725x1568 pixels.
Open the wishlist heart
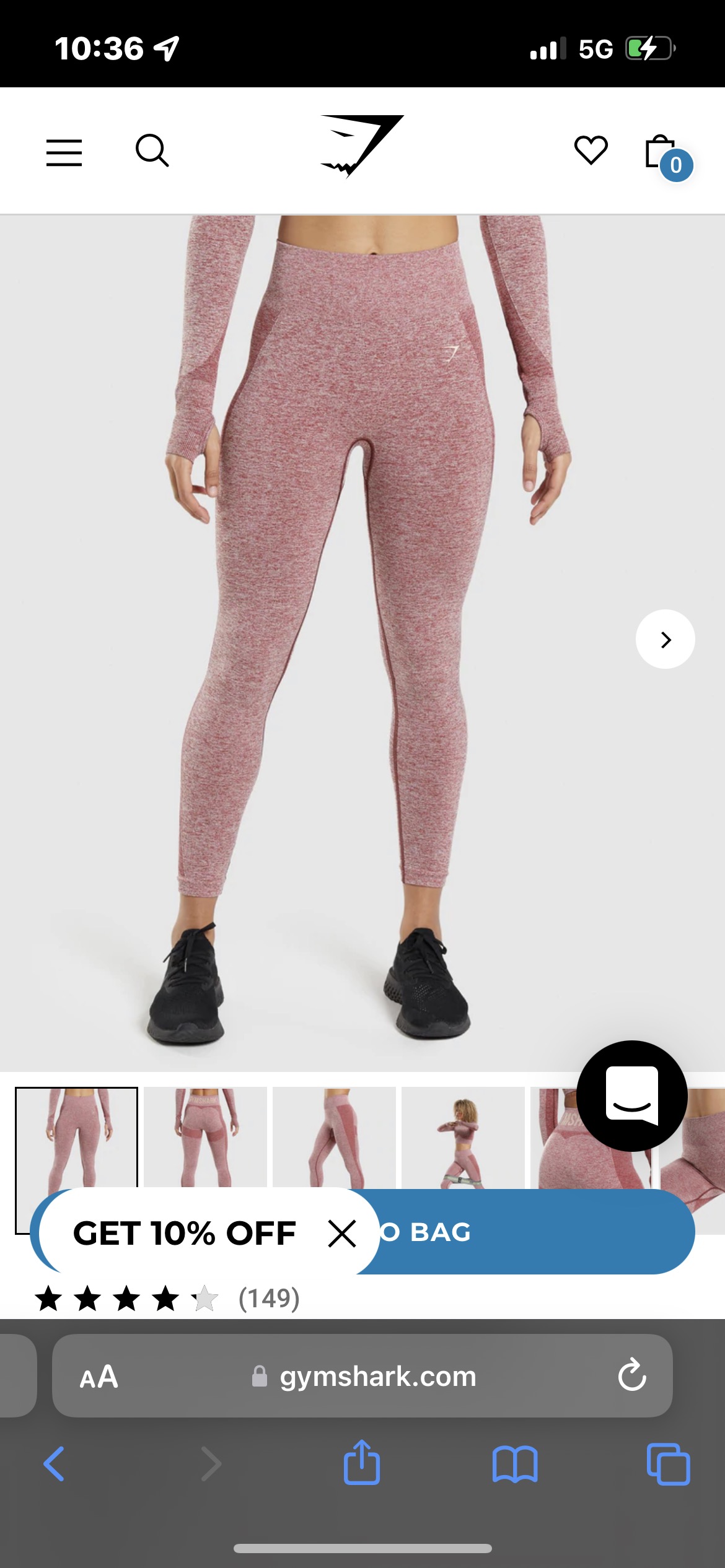pos(591,150)
